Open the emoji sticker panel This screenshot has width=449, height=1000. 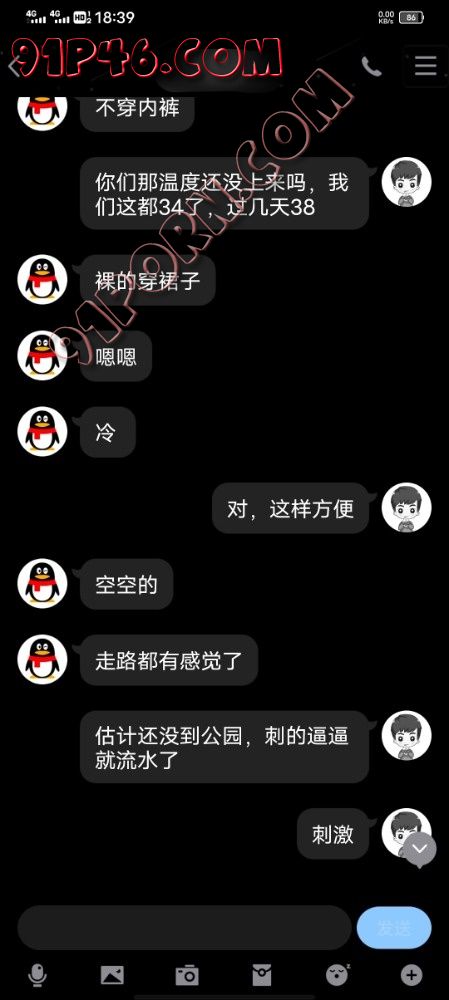pos(337,974)
